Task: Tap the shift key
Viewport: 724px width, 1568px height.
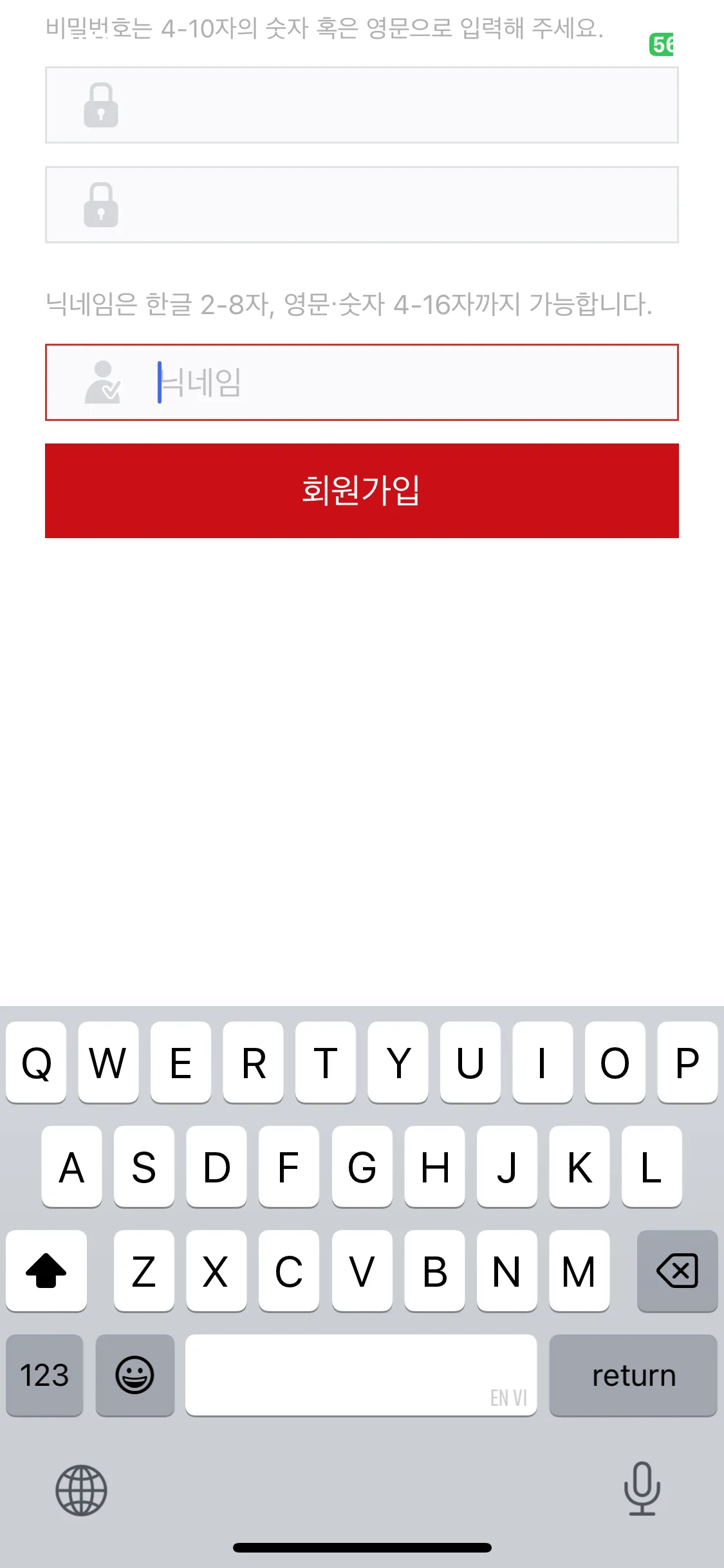Action: point(46,1271)
